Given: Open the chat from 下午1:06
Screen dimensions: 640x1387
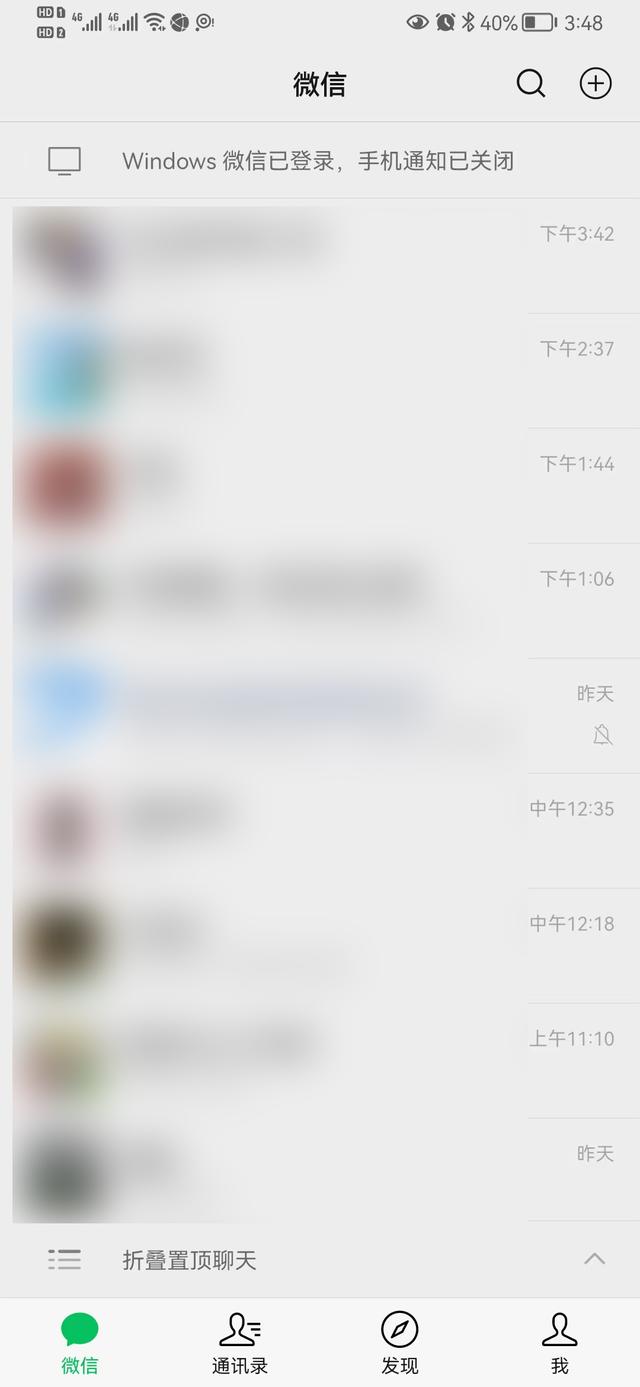Looking at the screenshot, I should [320, 601].
